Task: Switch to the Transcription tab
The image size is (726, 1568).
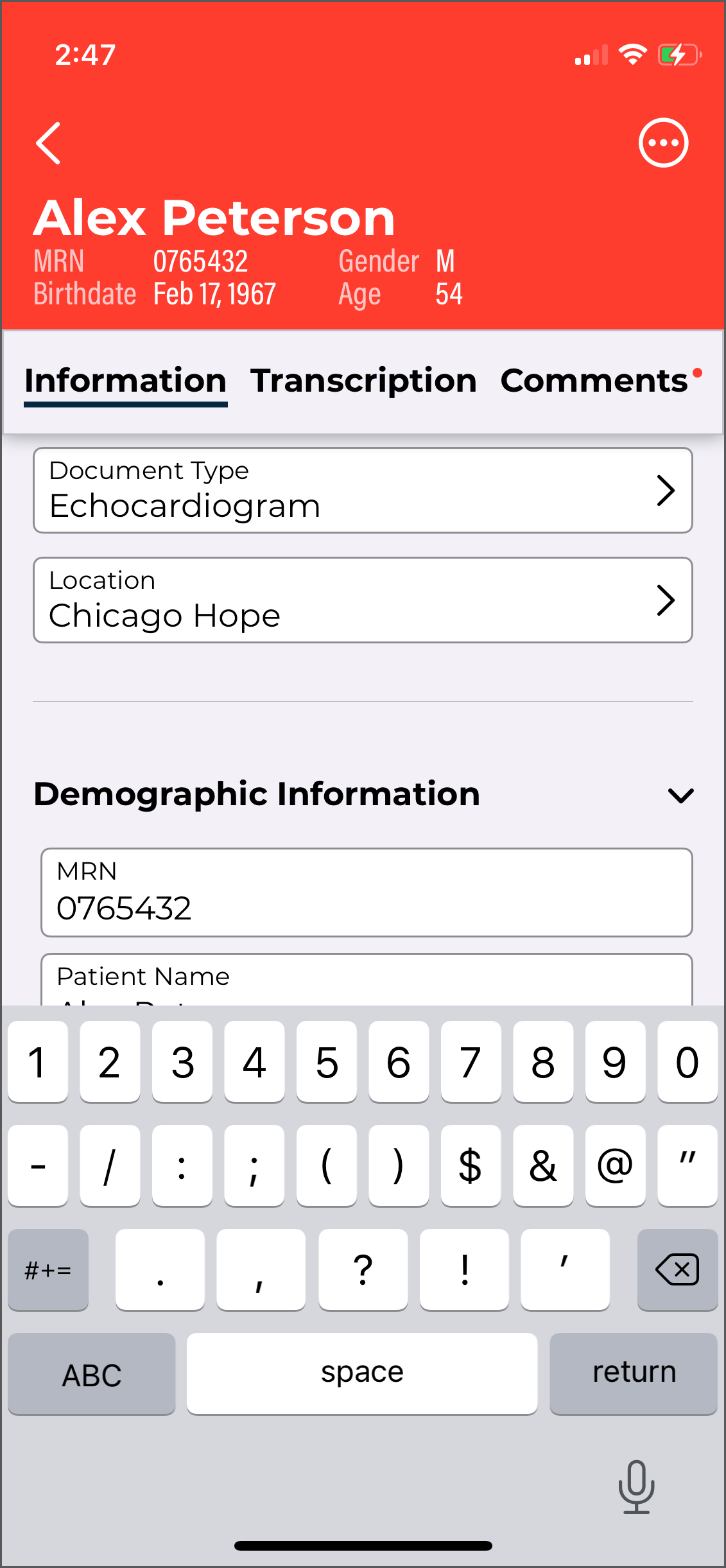Action: pos(363,381)
